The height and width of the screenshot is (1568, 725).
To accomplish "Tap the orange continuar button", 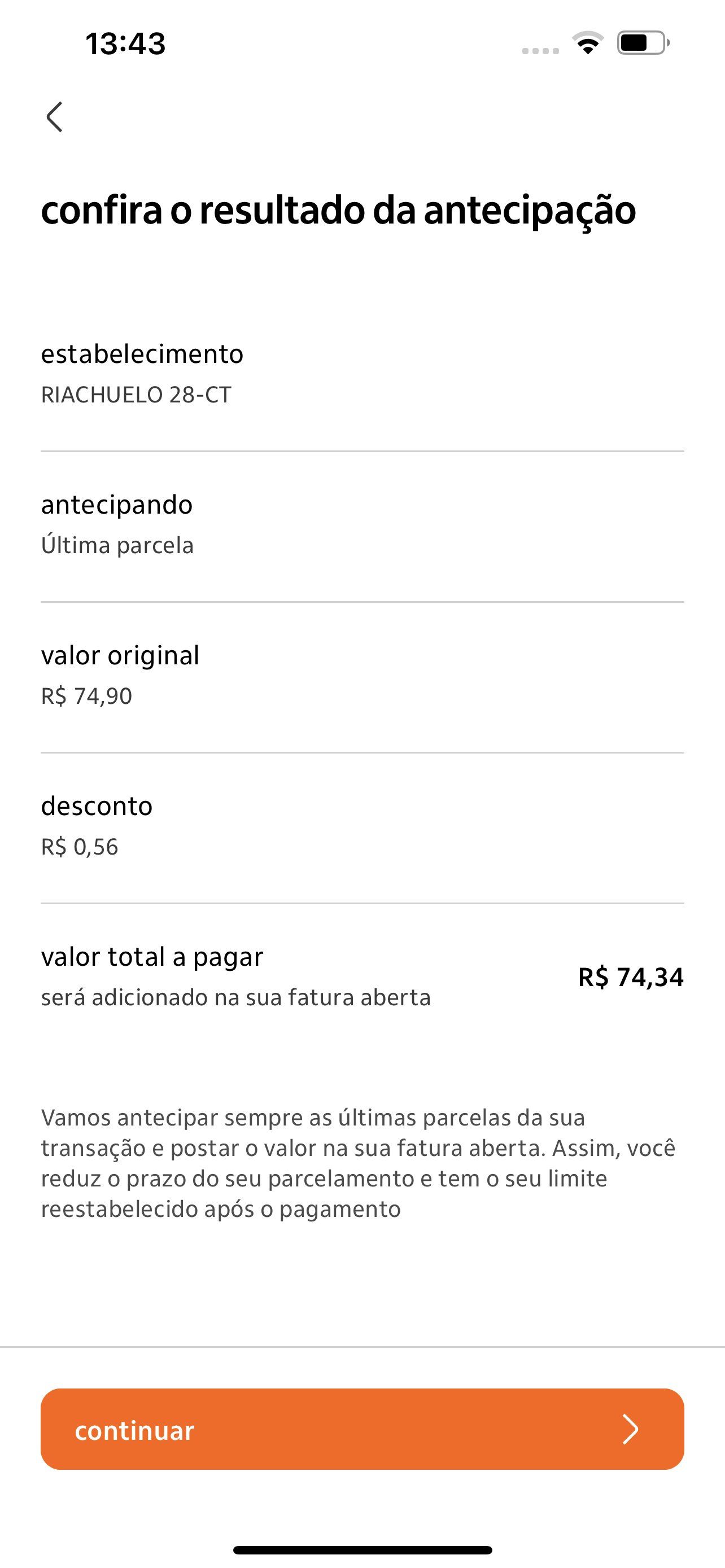I will 362,1429.
